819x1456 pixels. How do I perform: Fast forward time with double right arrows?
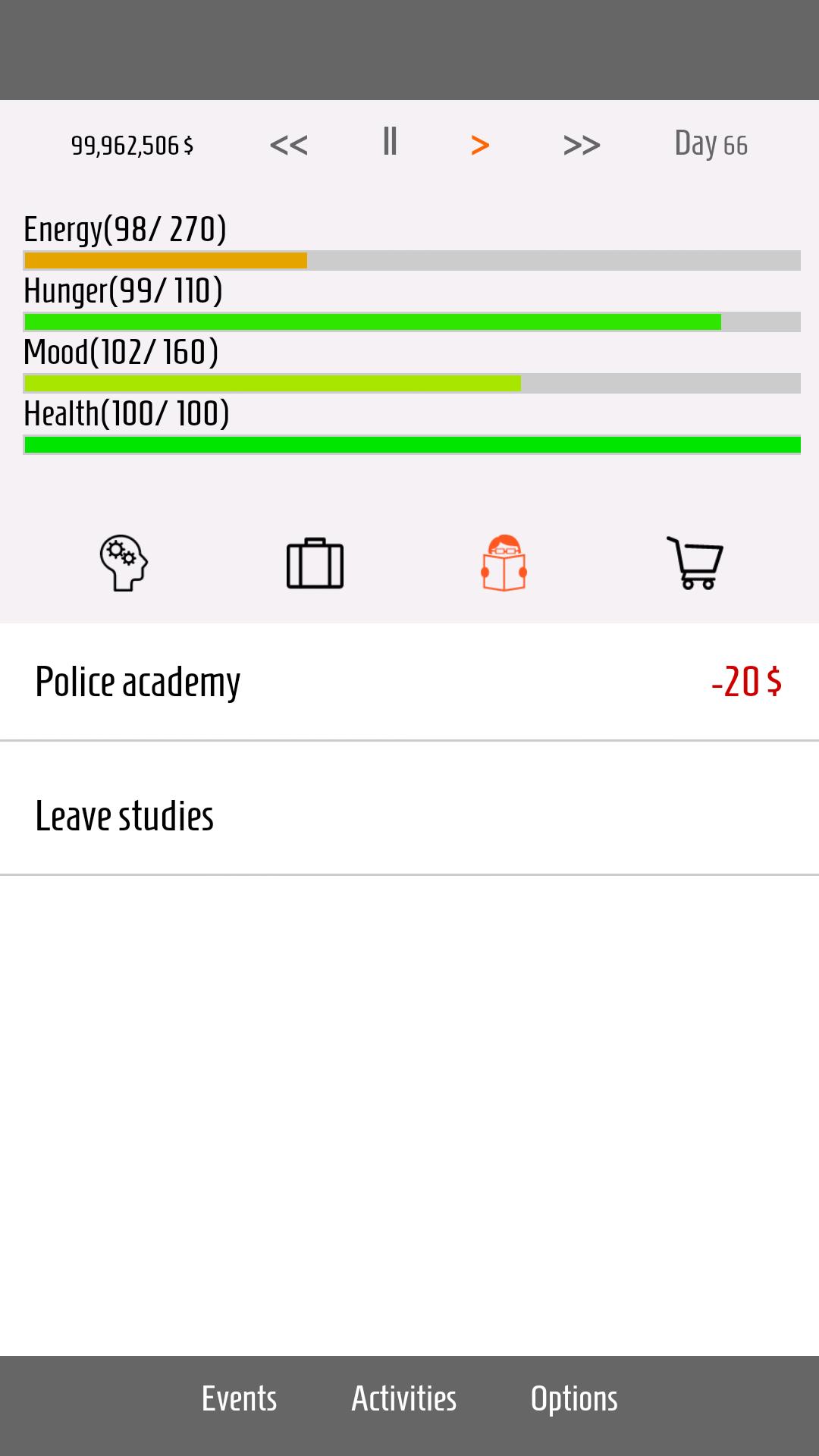click(582, 145)
